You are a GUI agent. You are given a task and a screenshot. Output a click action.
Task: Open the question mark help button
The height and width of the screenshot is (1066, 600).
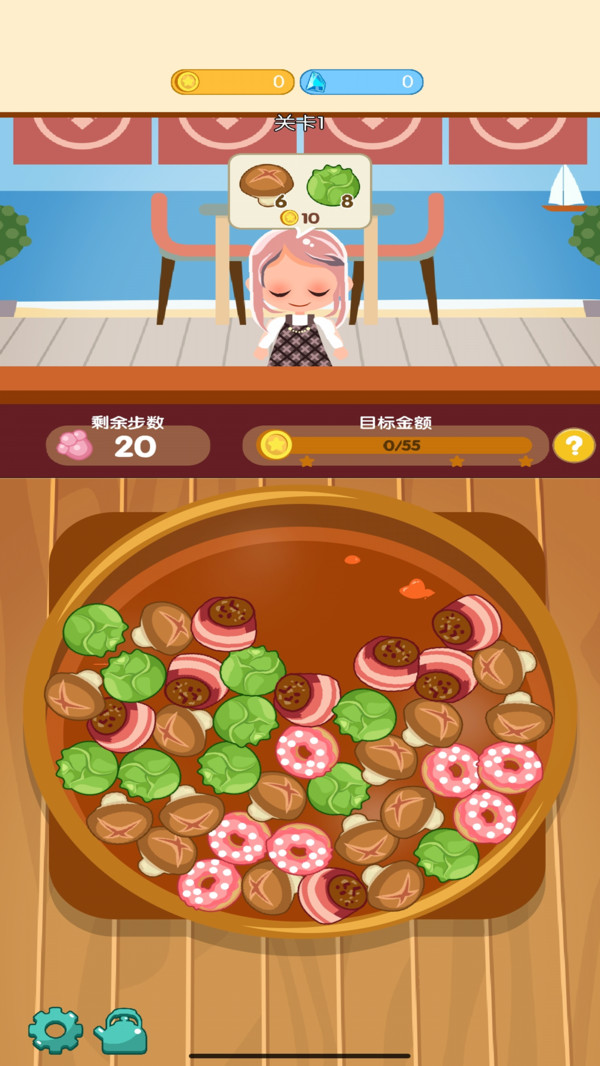573,445
